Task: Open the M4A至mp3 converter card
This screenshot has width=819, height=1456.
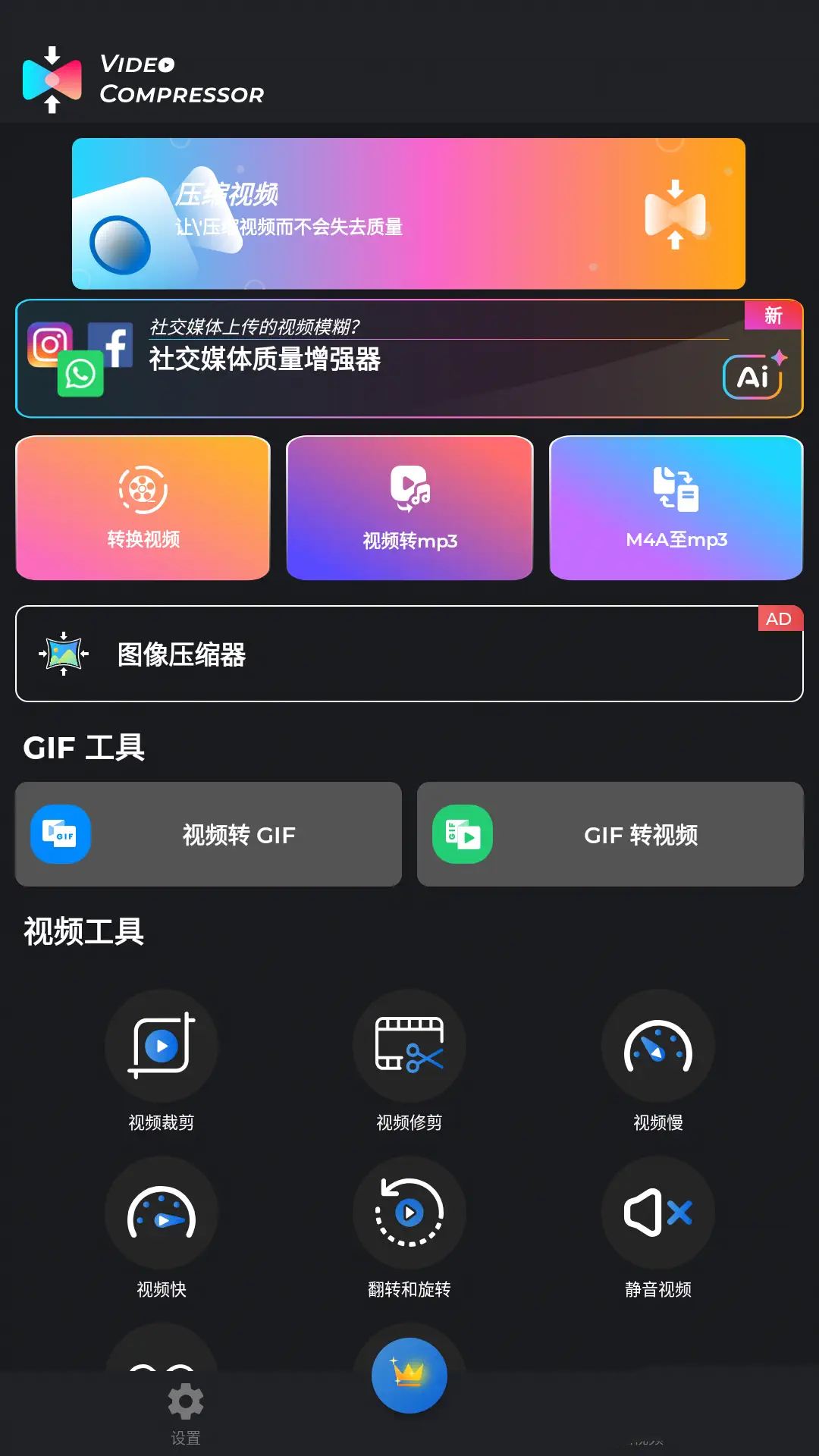Action: (676, 508)
